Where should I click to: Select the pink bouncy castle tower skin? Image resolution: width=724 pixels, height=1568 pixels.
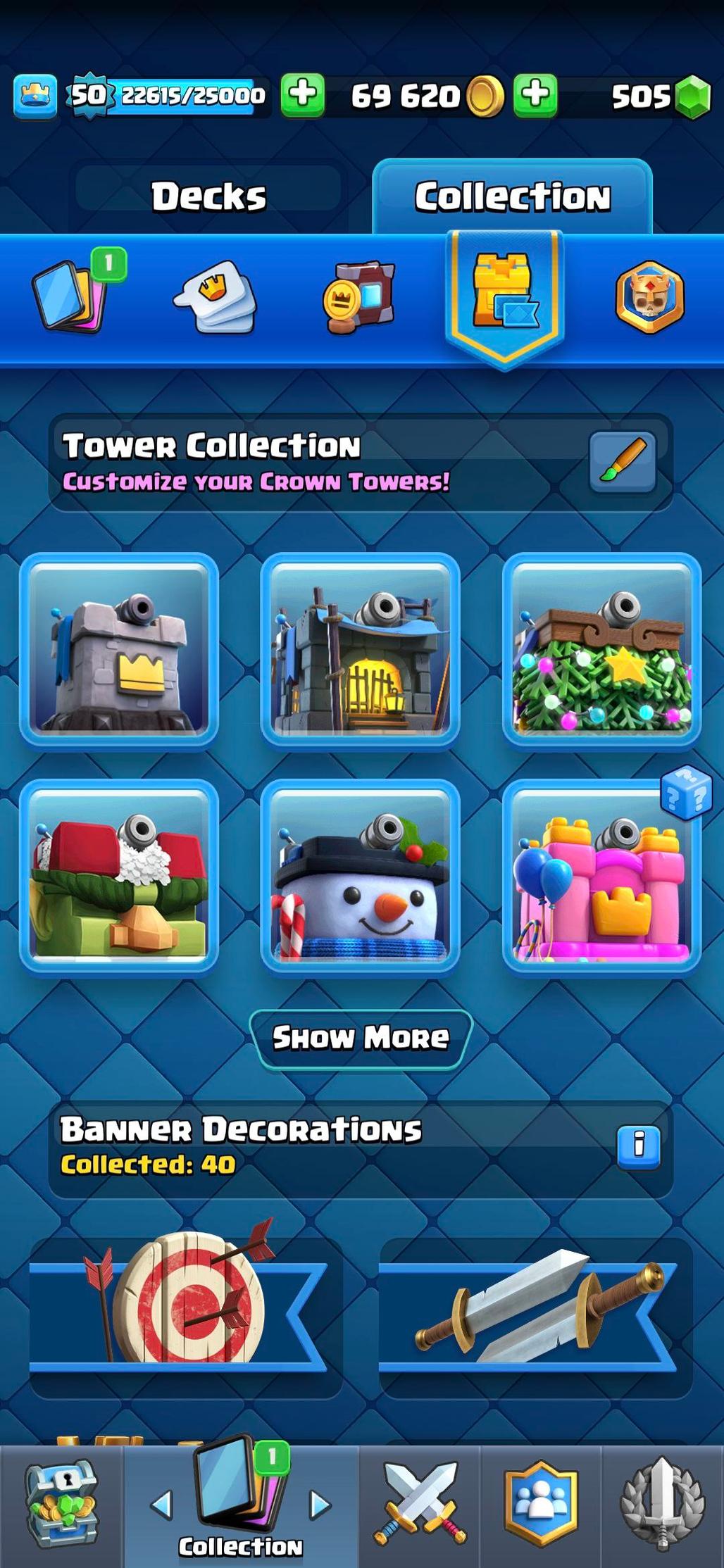[x=601, y=876]
